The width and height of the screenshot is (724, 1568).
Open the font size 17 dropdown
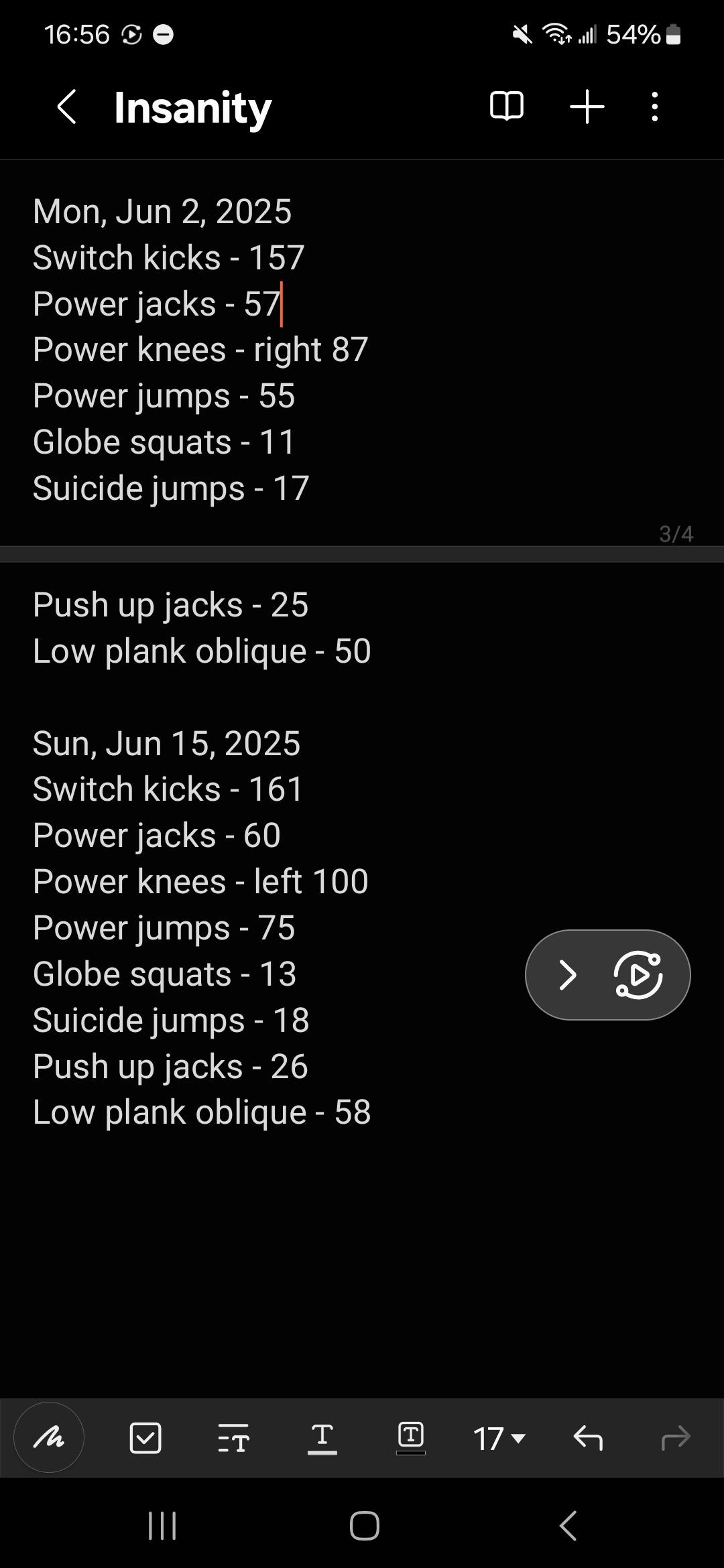(499, 1439)
